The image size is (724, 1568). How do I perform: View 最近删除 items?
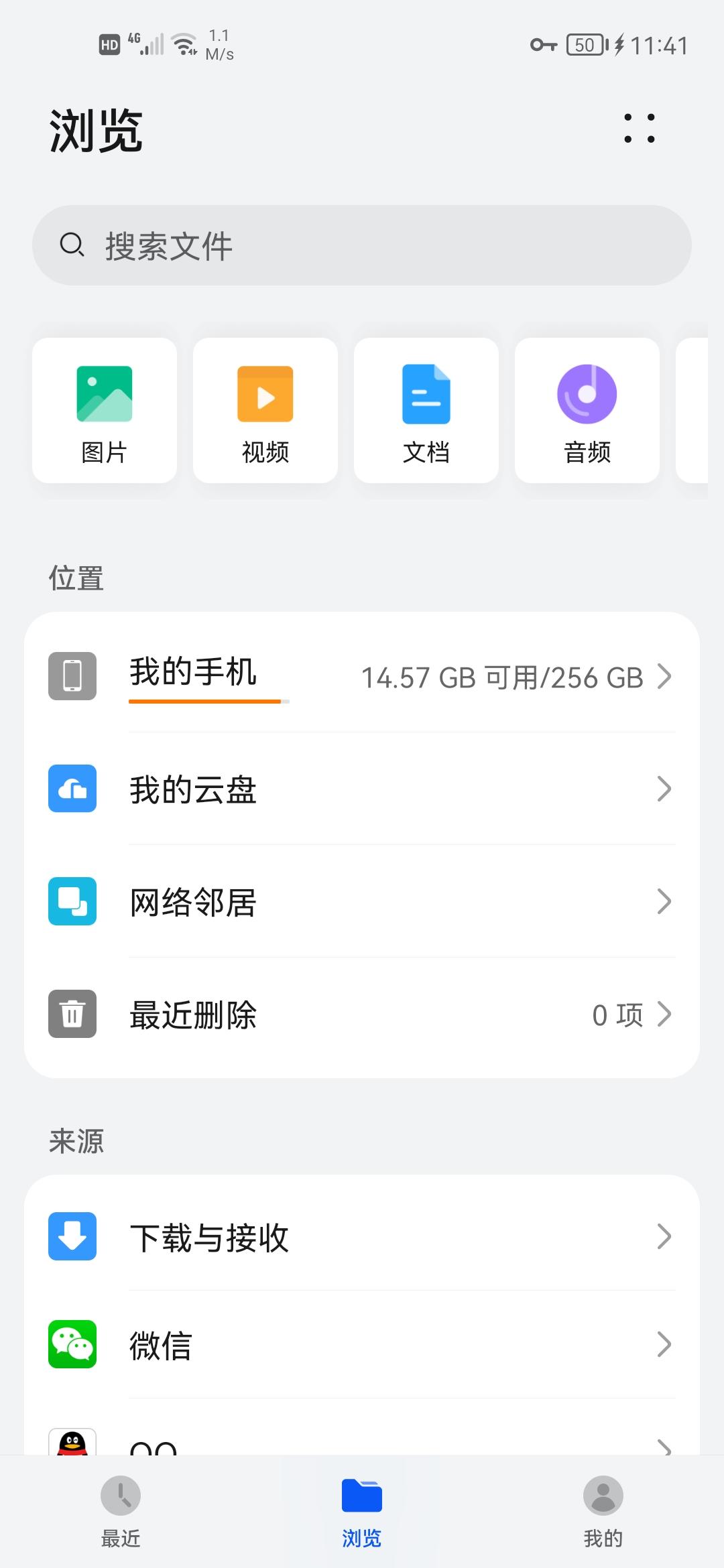point(362,1014)
